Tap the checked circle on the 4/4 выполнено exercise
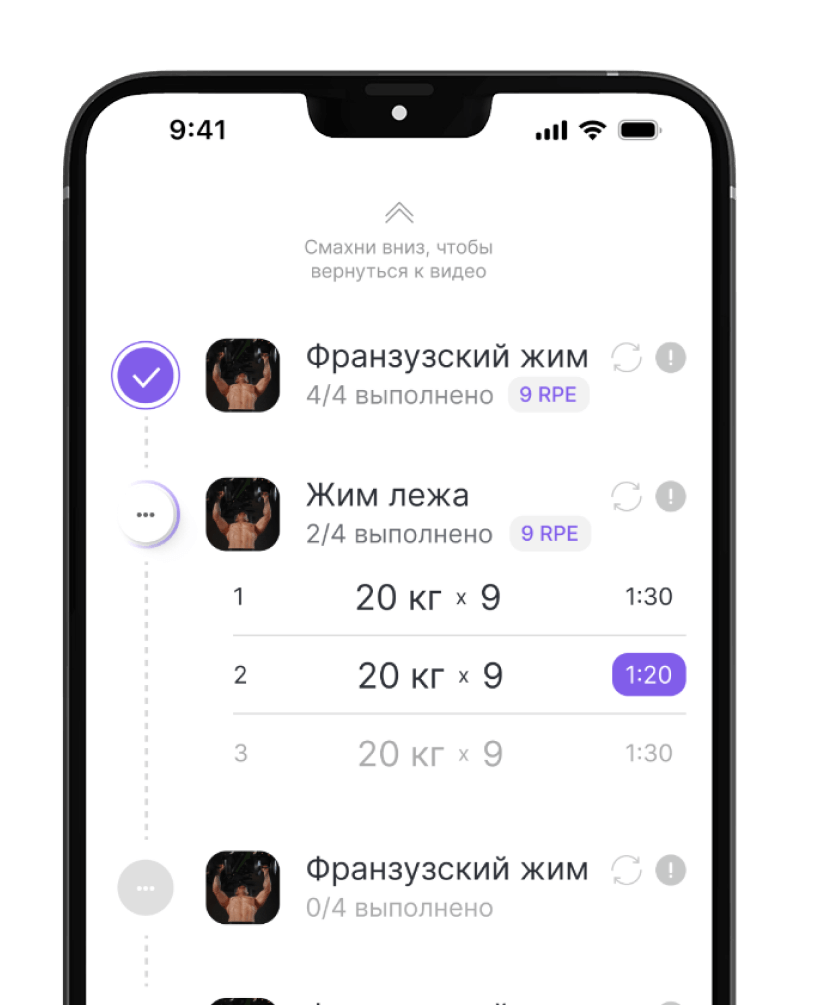Viewport: 837px width, 1005px height. click(x=146, y=377)
